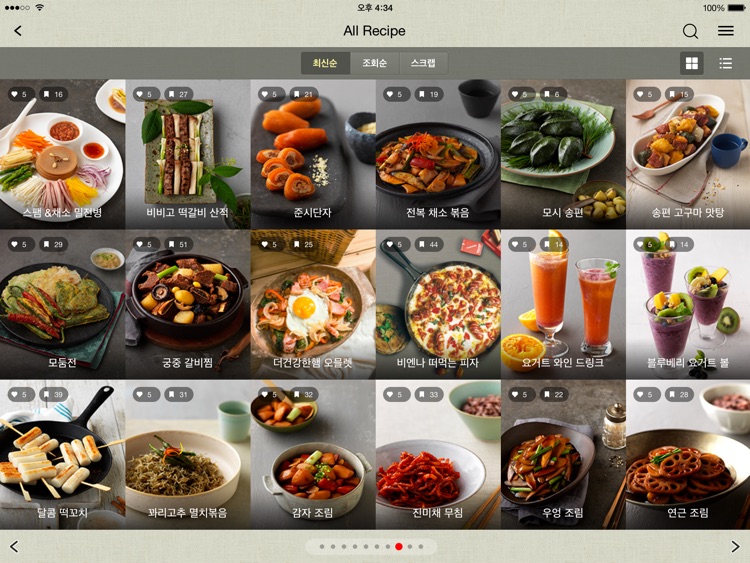Open the 블루베리 요거트 볼 recipe
The width and height of the screenshot is (750, 563).
point(687,305)
